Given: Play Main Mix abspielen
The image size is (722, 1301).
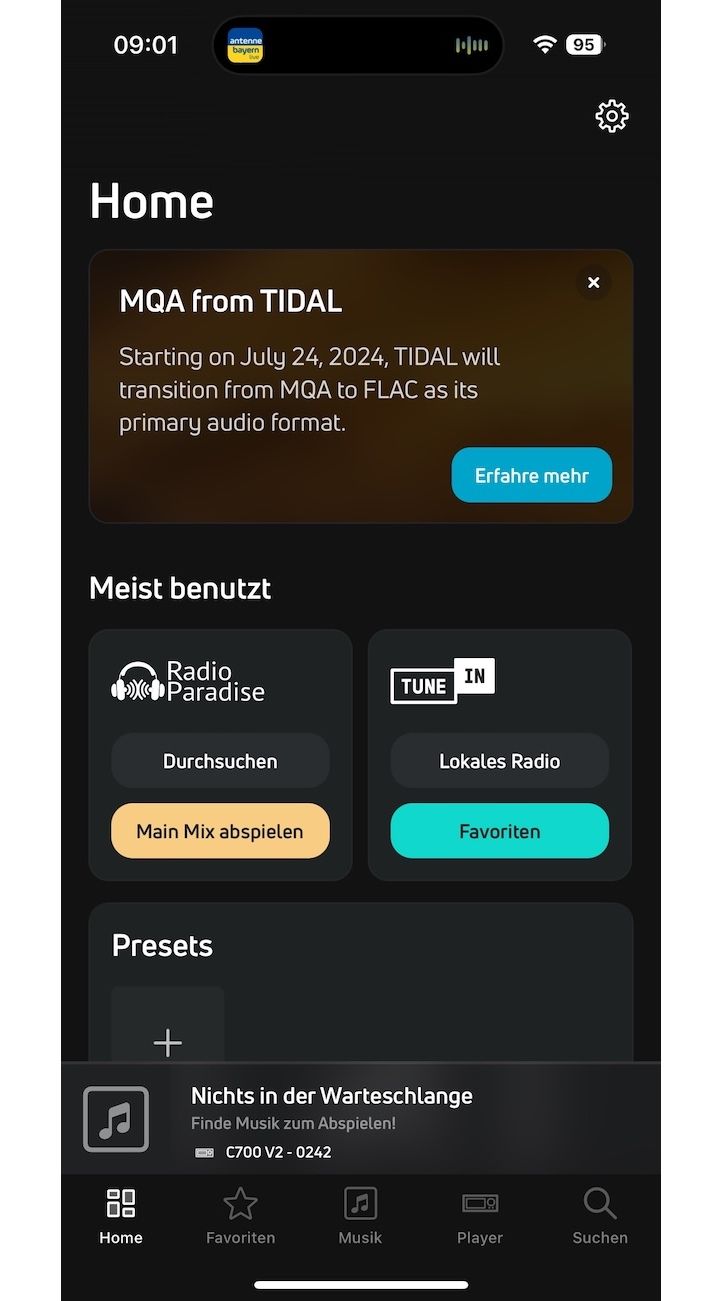Looking at the screenshot, I should [x=220, y=831].
